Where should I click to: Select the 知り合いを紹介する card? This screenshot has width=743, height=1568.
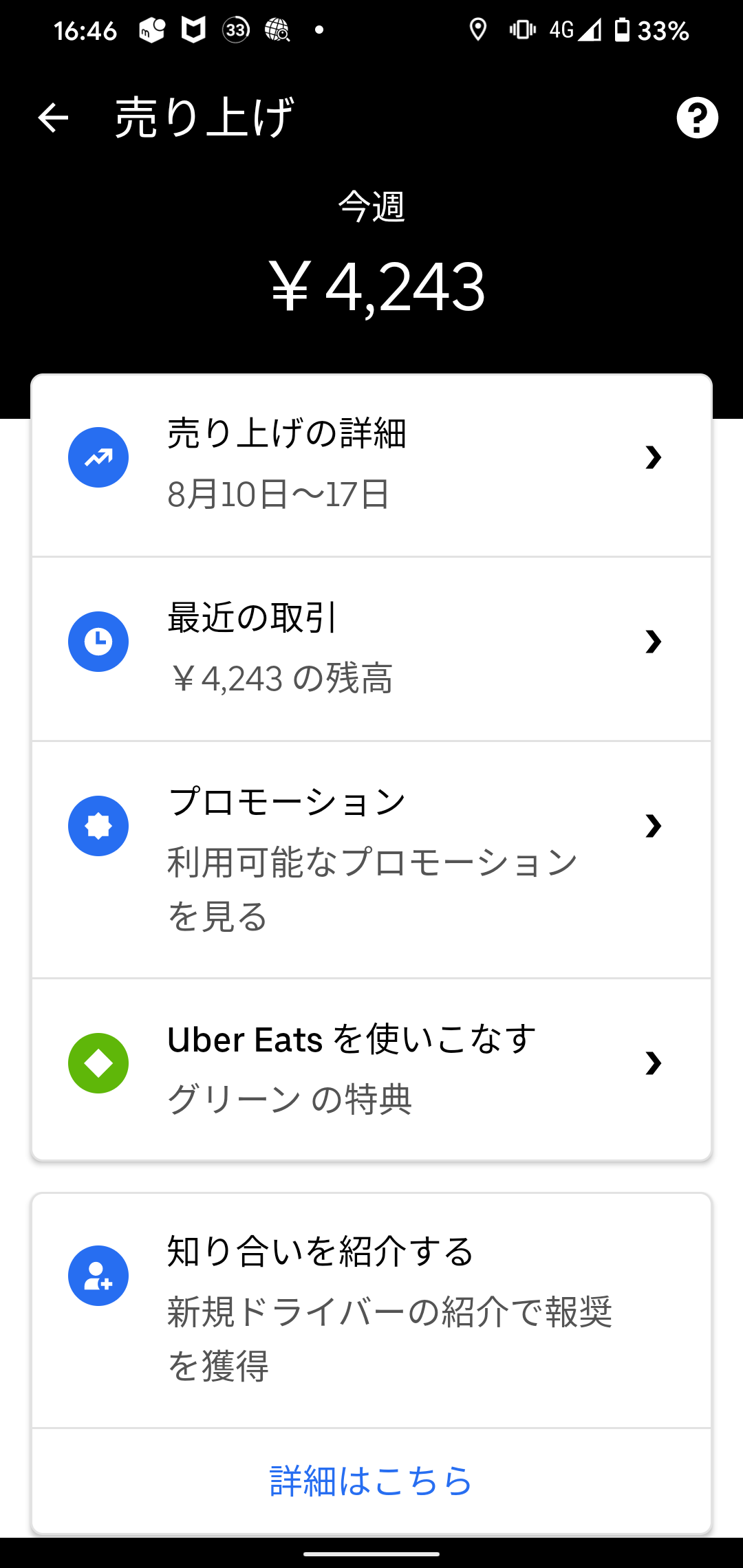371,1308
